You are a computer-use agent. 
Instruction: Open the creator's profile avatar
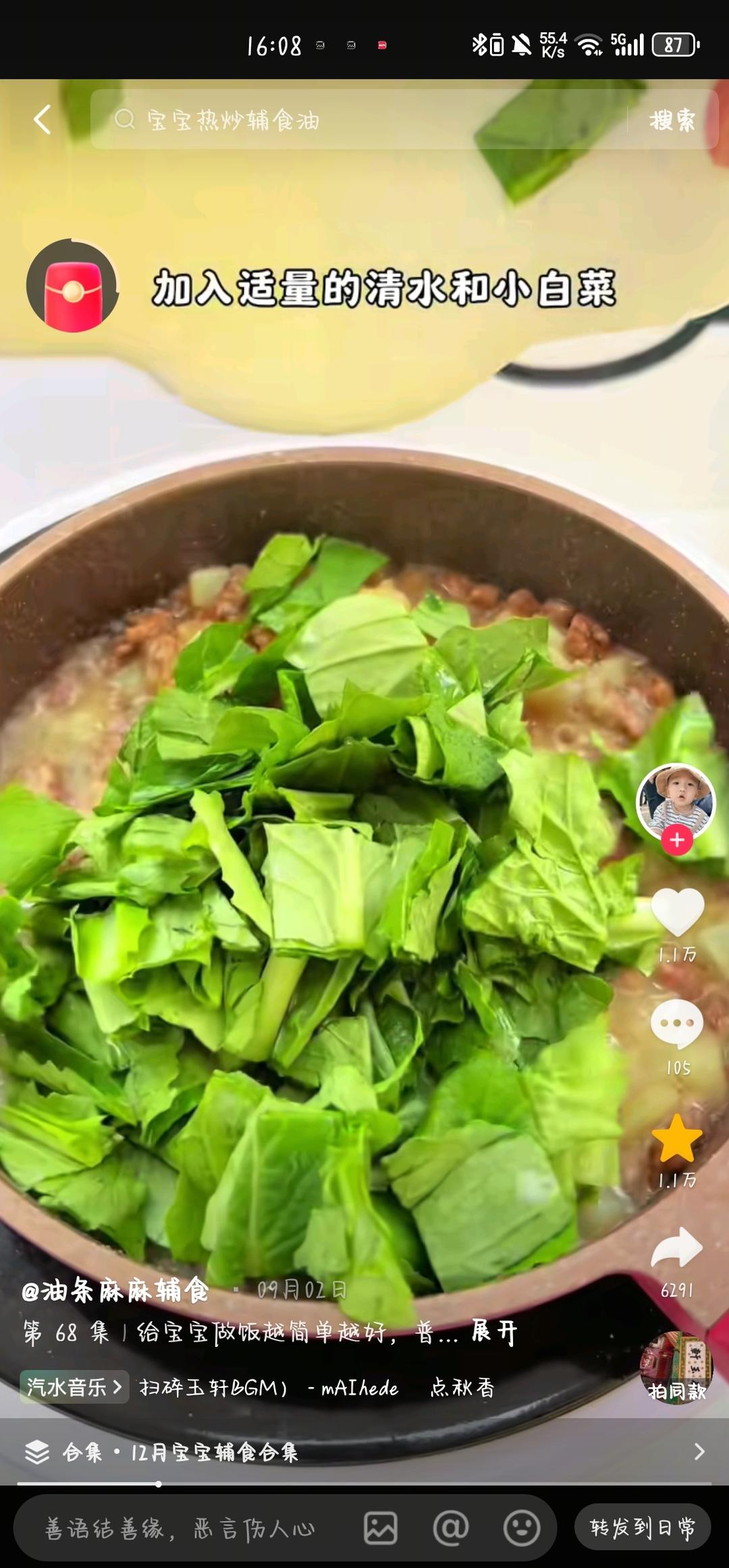[676, 800]
